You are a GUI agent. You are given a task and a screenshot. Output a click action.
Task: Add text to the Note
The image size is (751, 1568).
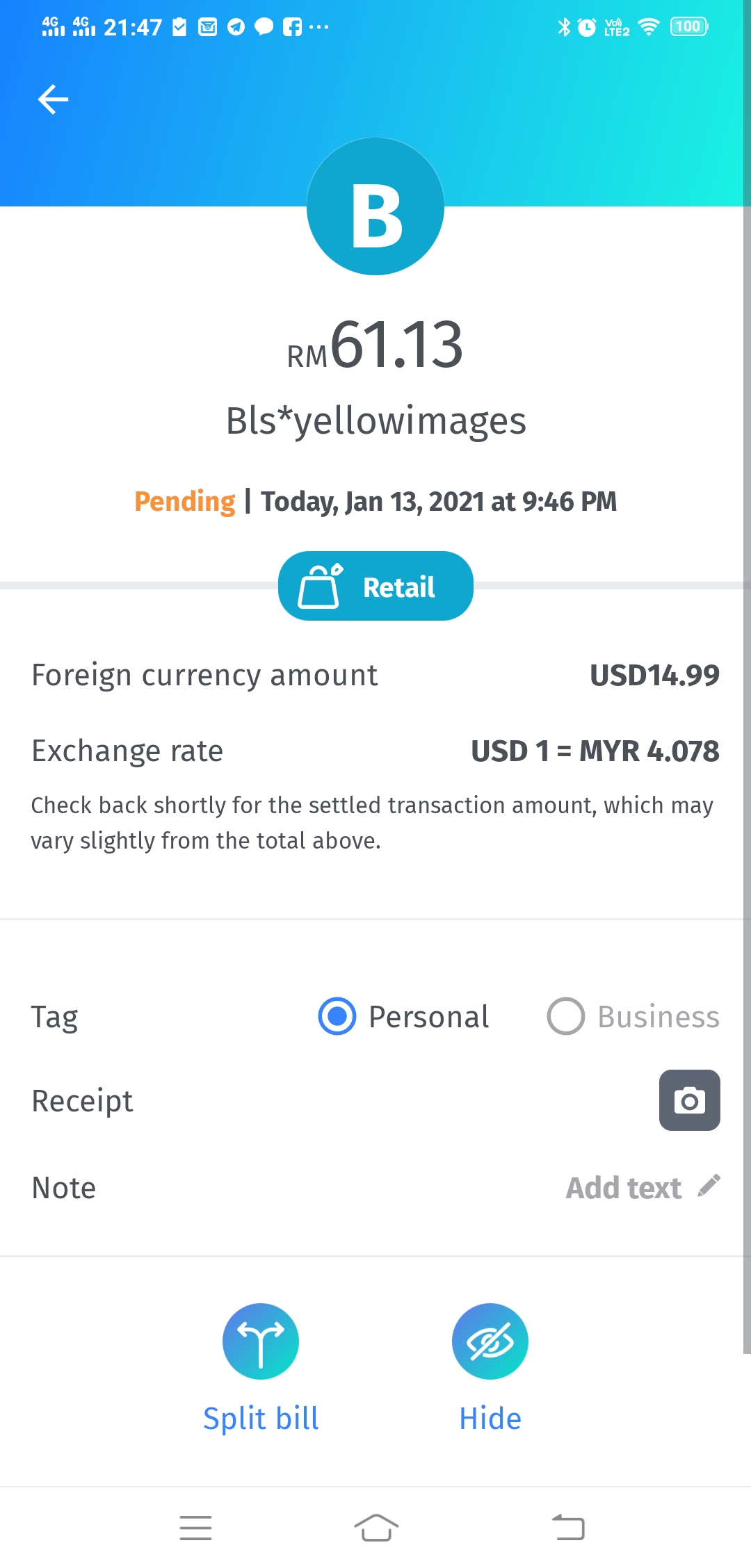click(x=643, y=1188)
